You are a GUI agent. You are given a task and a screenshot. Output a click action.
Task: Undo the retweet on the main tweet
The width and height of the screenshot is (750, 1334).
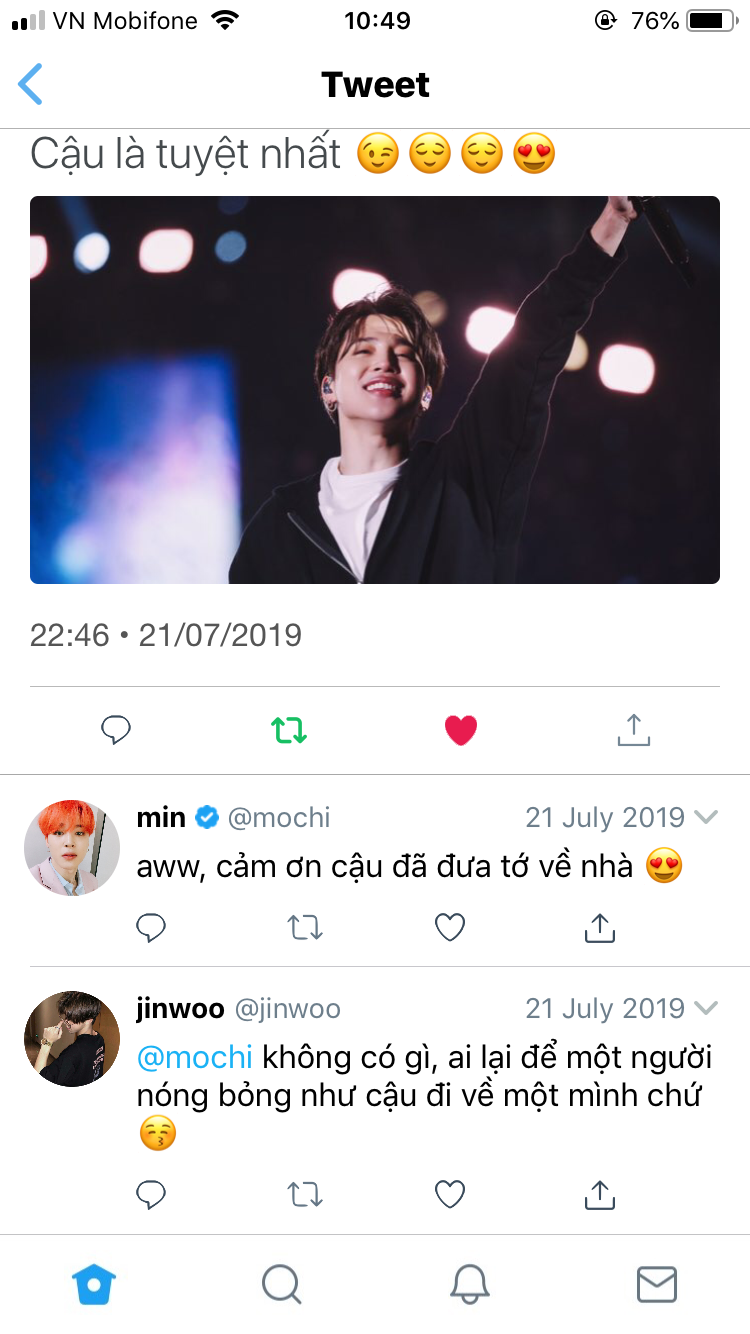point(289,731)
